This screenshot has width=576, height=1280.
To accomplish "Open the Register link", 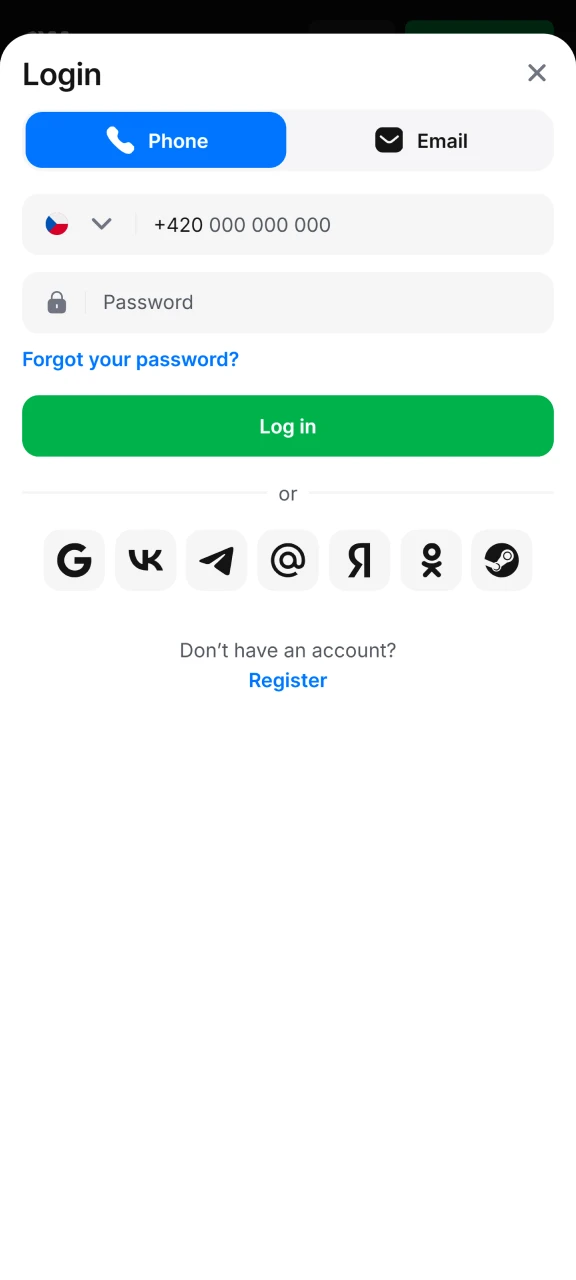I will coord(288,680).
